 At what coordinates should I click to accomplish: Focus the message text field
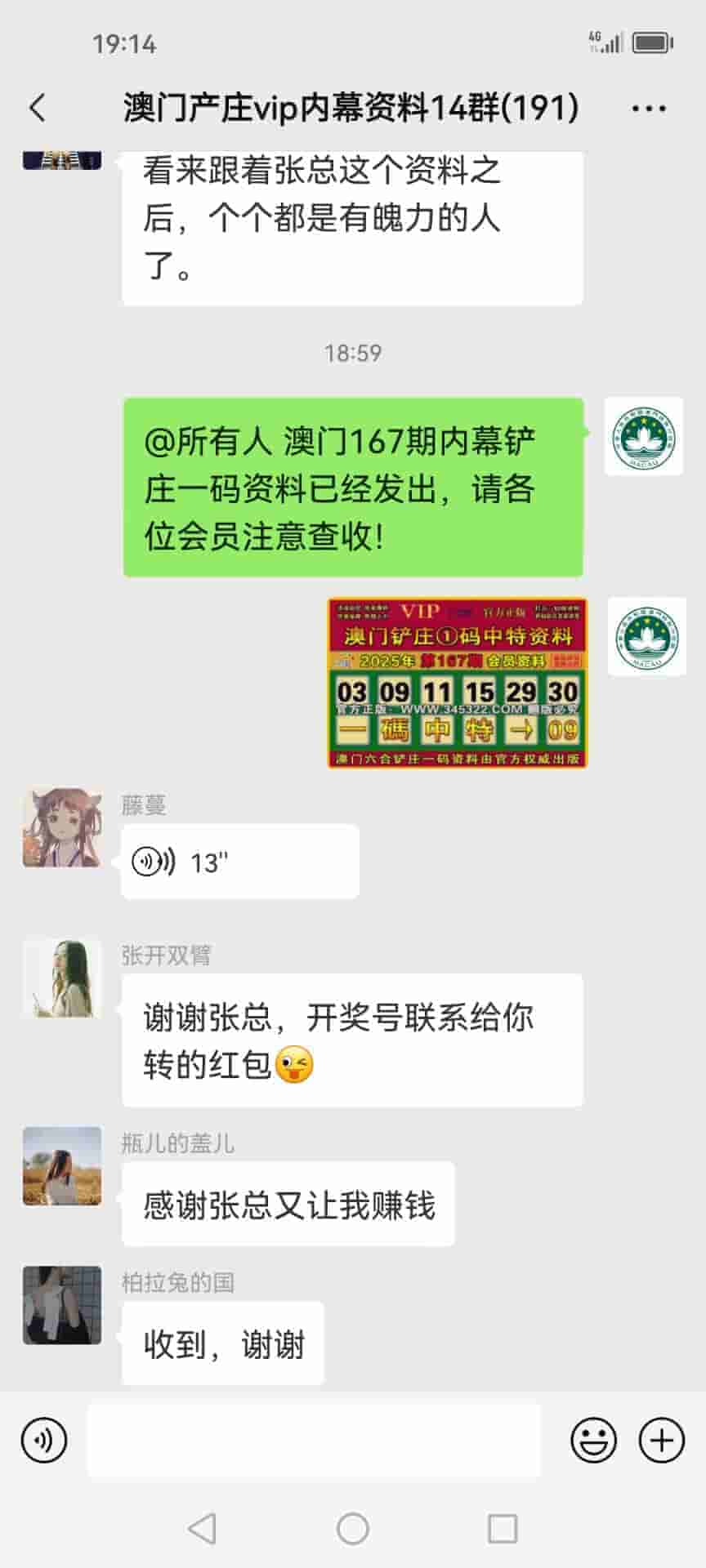[314, 1440]
